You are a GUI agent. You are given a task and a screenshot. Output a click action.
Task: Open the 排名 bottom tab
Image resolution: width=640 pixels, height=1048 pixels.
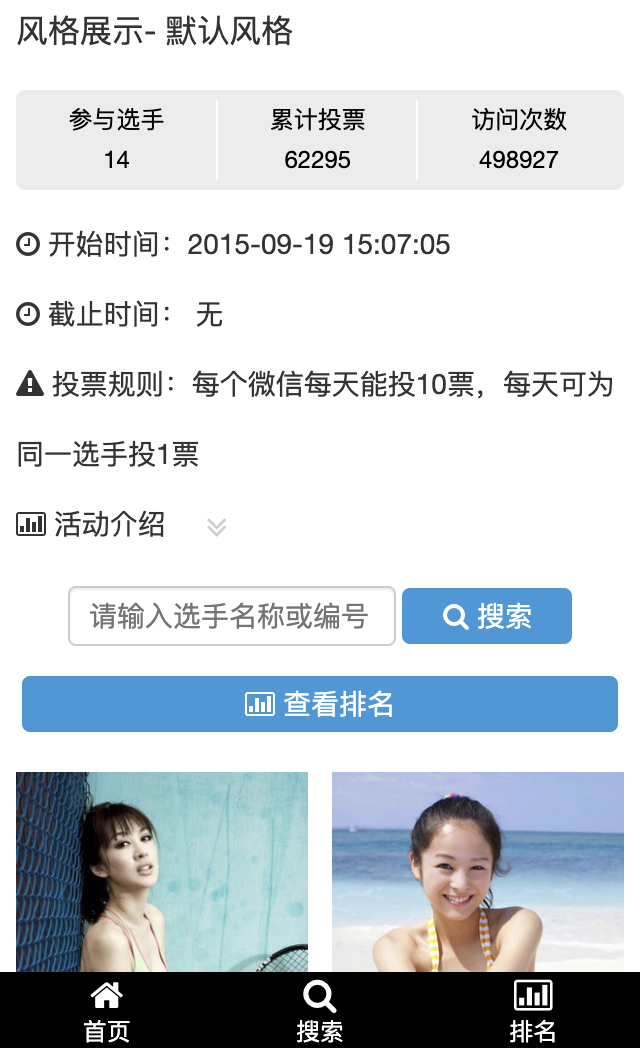tap(532, 1012)
